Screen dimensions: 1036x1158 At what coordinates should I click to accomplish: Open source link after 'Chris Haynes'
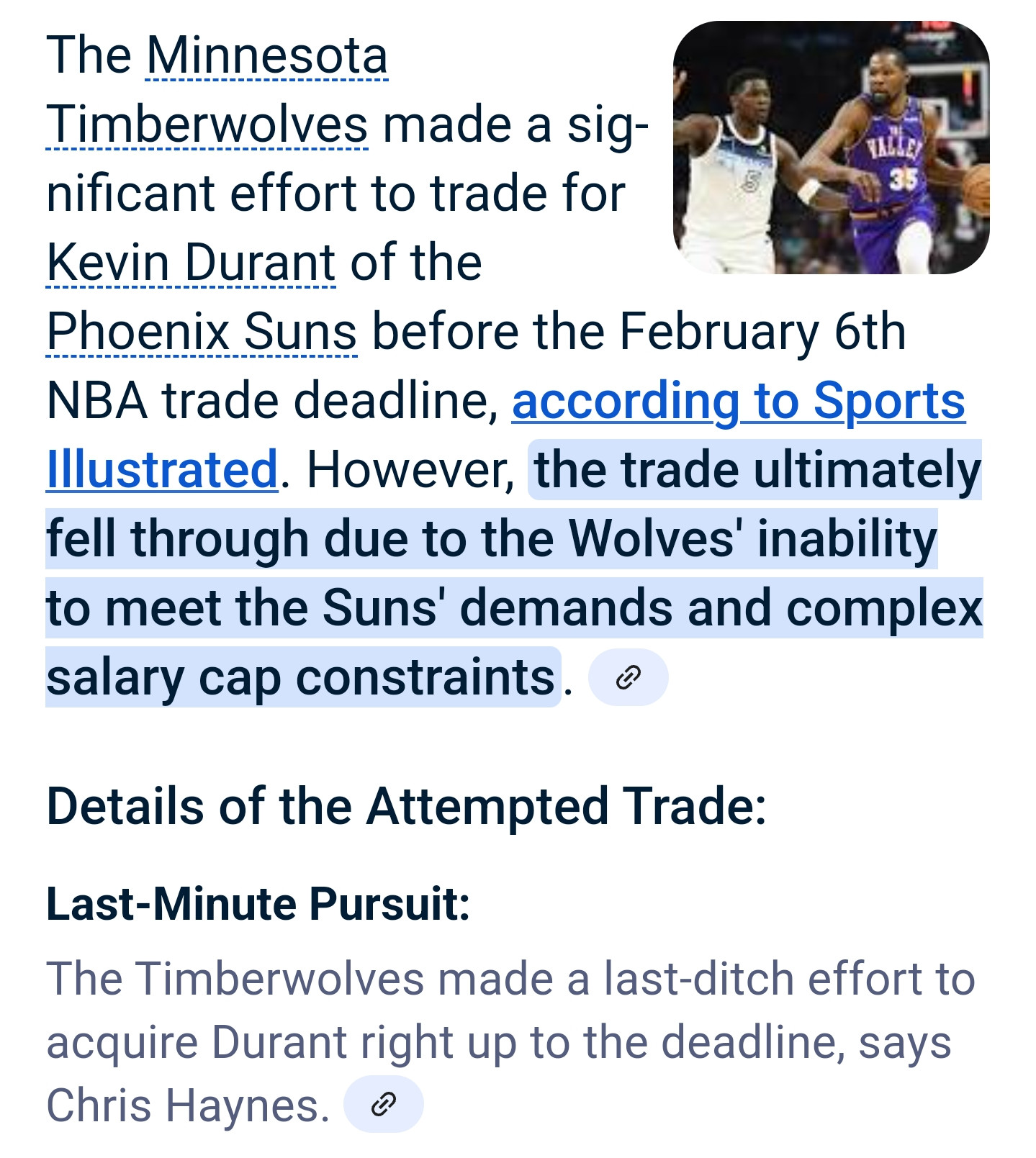(383, 1104)
